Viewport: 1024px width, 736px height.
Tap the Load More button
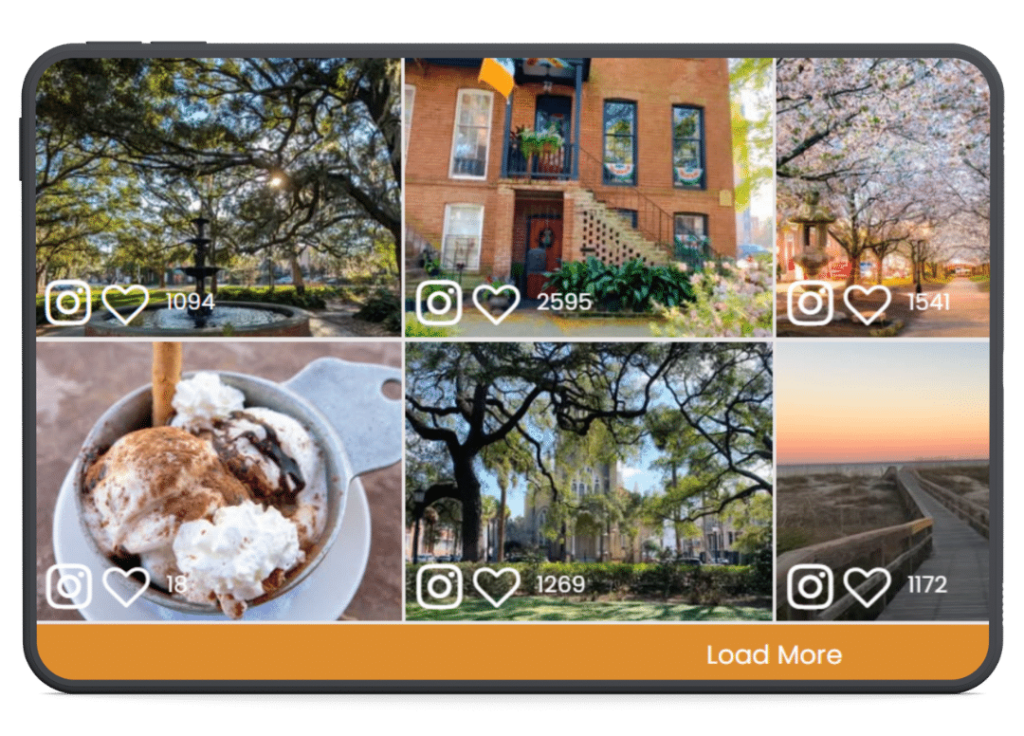point(773,655)
